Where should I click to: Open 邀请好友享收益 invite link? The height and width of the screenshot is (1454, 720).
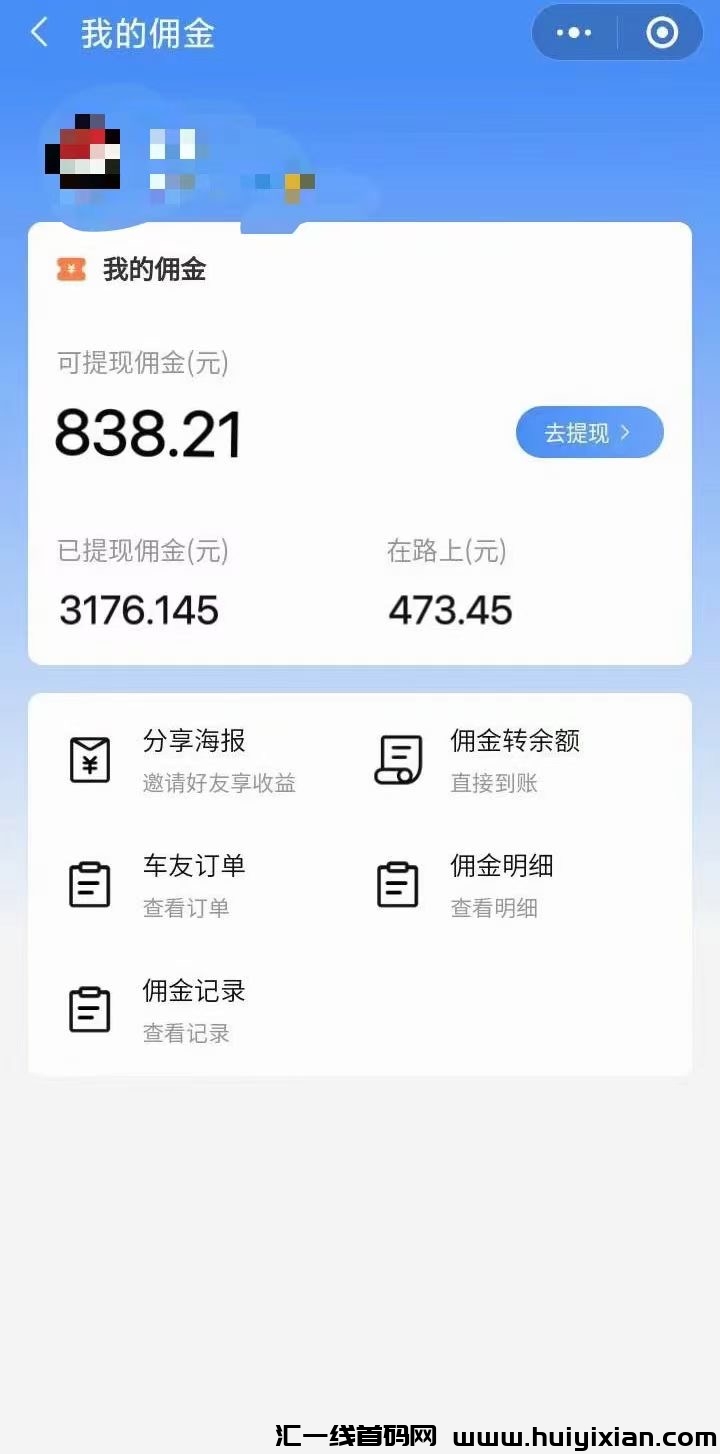pyautogui.click(x=220, y=784)
